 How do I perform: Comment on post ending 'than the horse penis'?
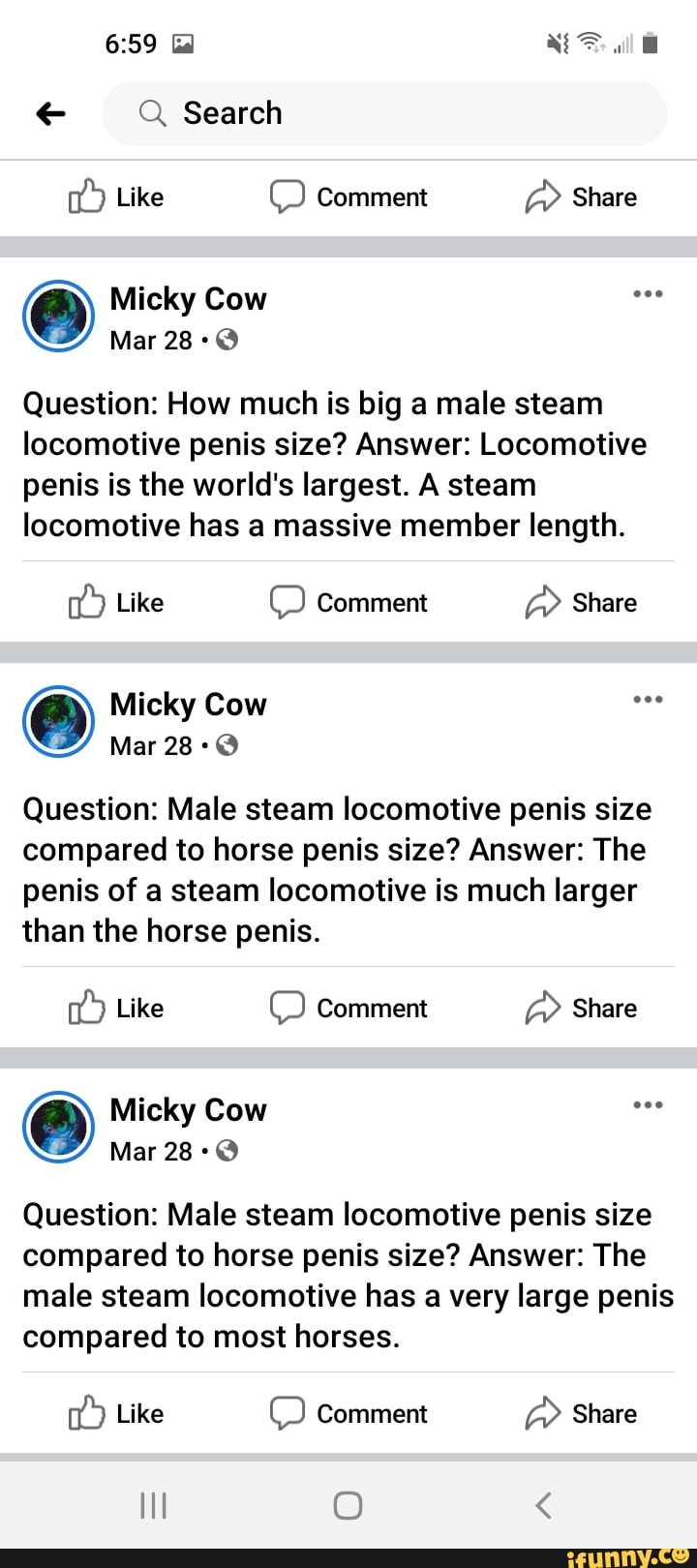[348, 1008]
